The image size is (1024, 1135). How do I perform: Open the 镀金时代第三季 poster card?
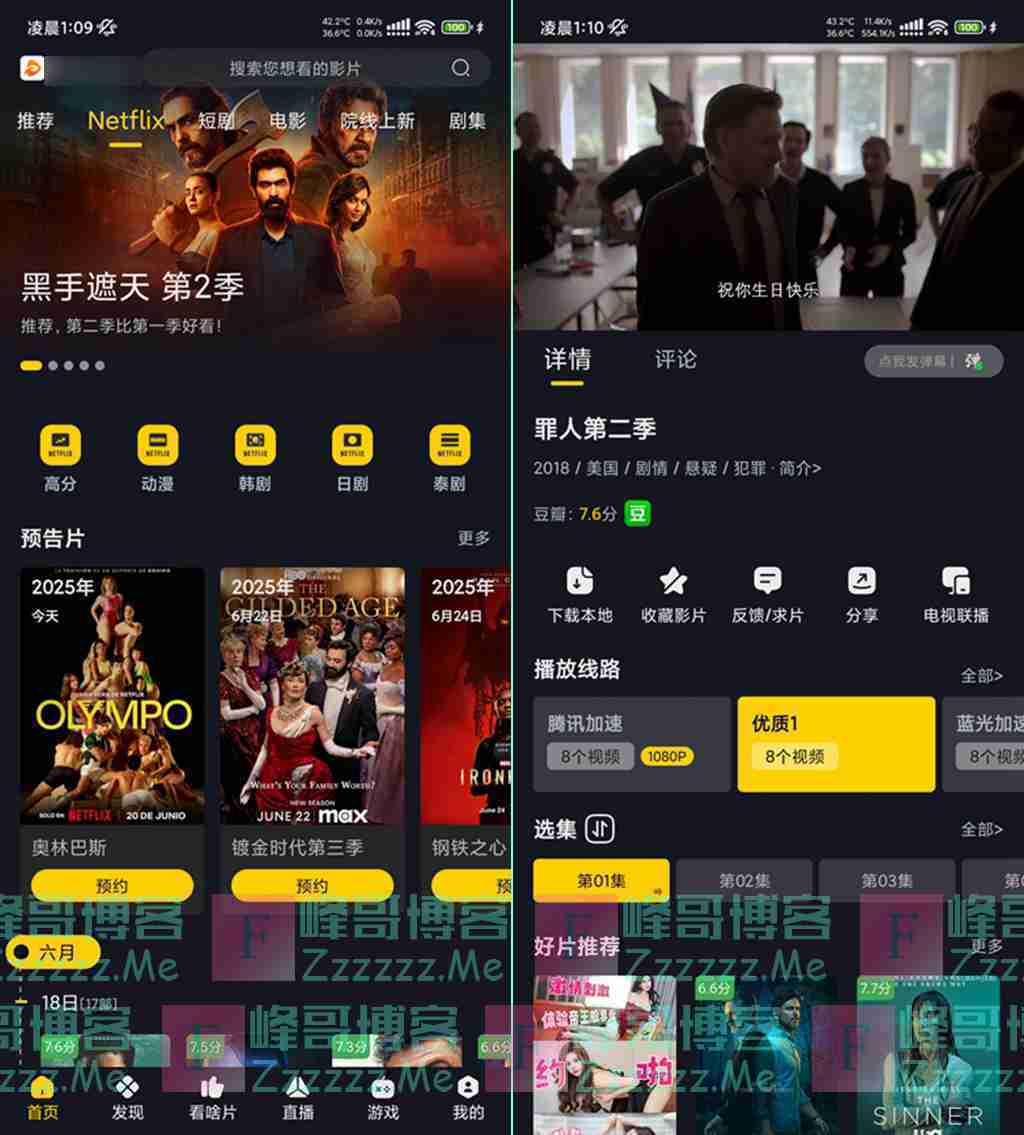[x=312, y=696]
